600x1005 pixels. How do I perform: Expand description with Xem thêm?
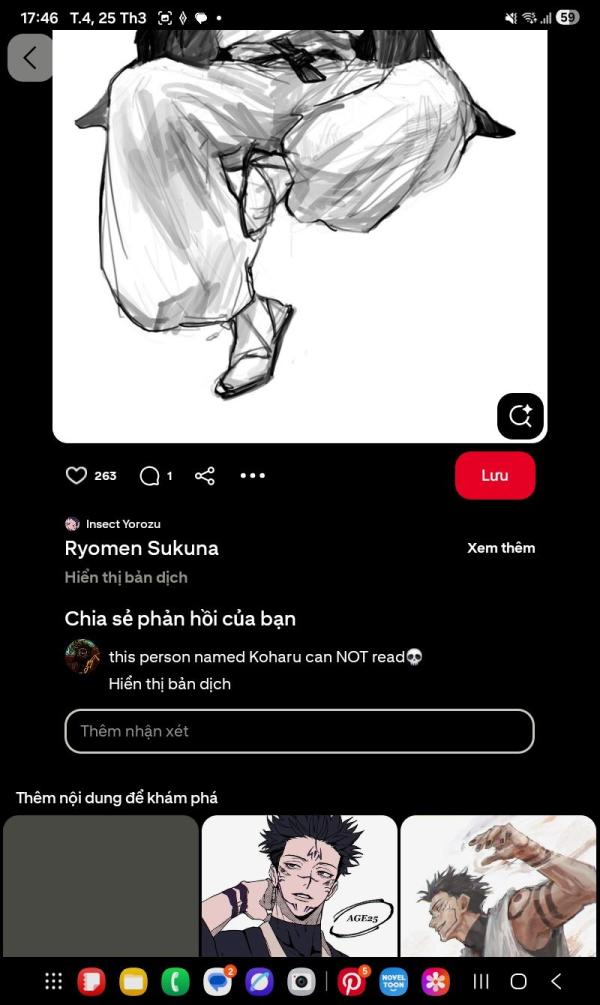[501, 548]
